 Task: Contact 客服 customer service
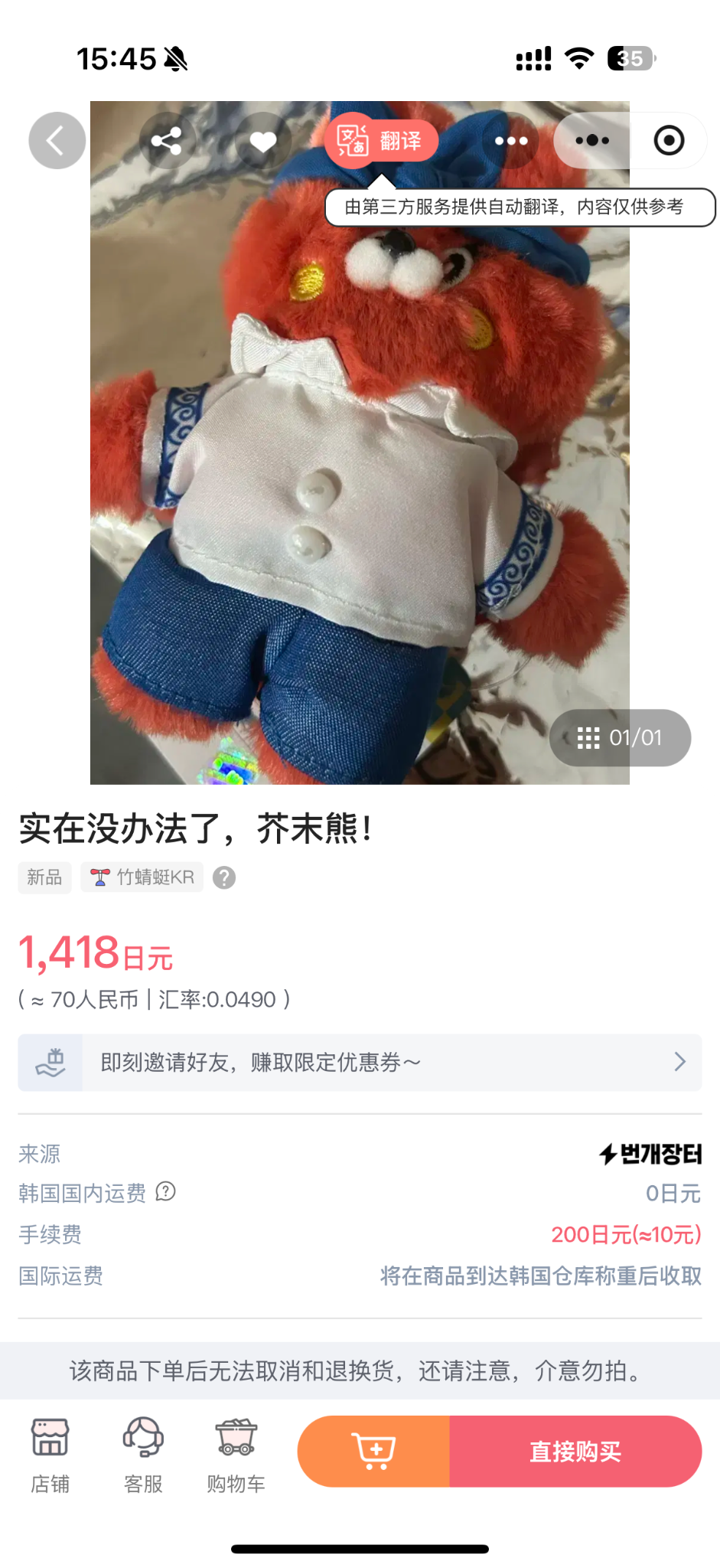coord(143,1455)
